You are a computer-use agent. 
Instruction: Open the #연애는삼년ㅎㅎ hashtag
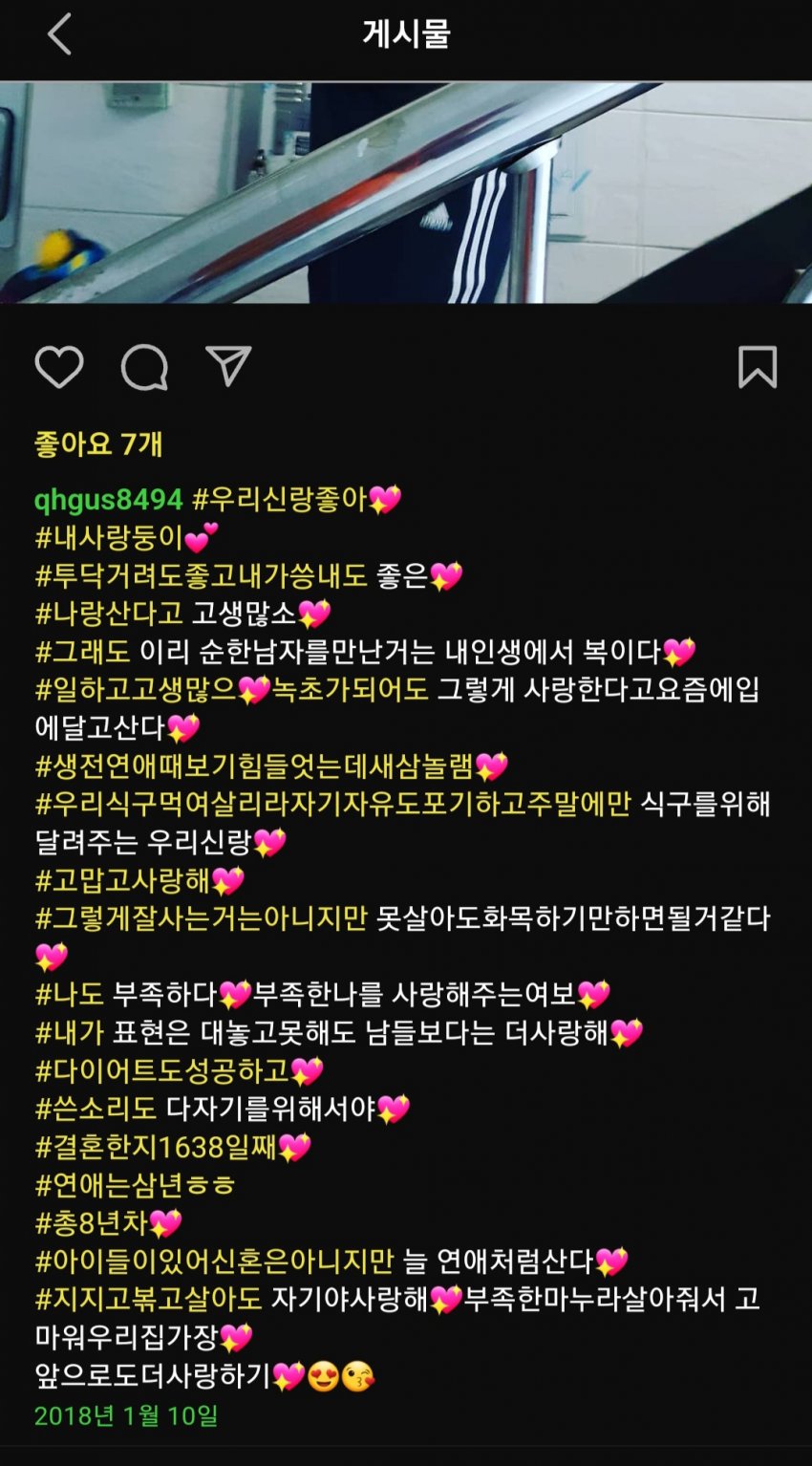pos(135,1185)
